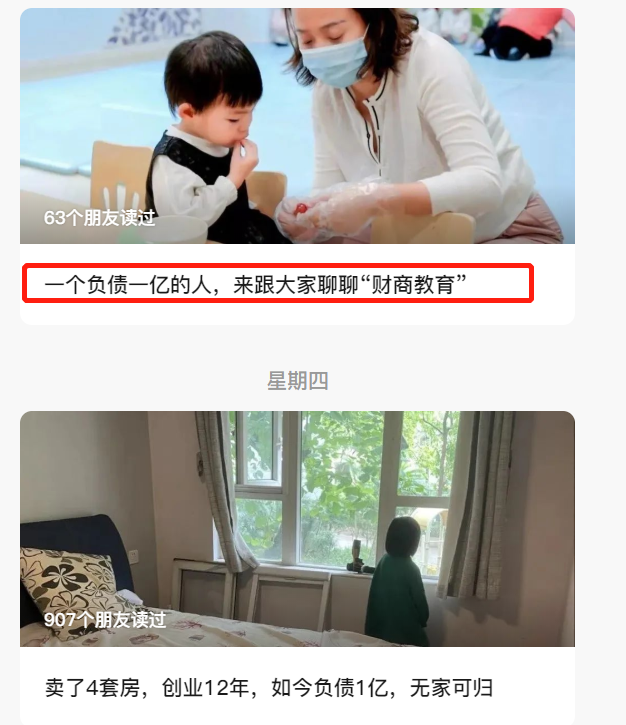Open the article about "财商教育"
The height and width of the screenshot is (725, 626).
coord(257,286)
